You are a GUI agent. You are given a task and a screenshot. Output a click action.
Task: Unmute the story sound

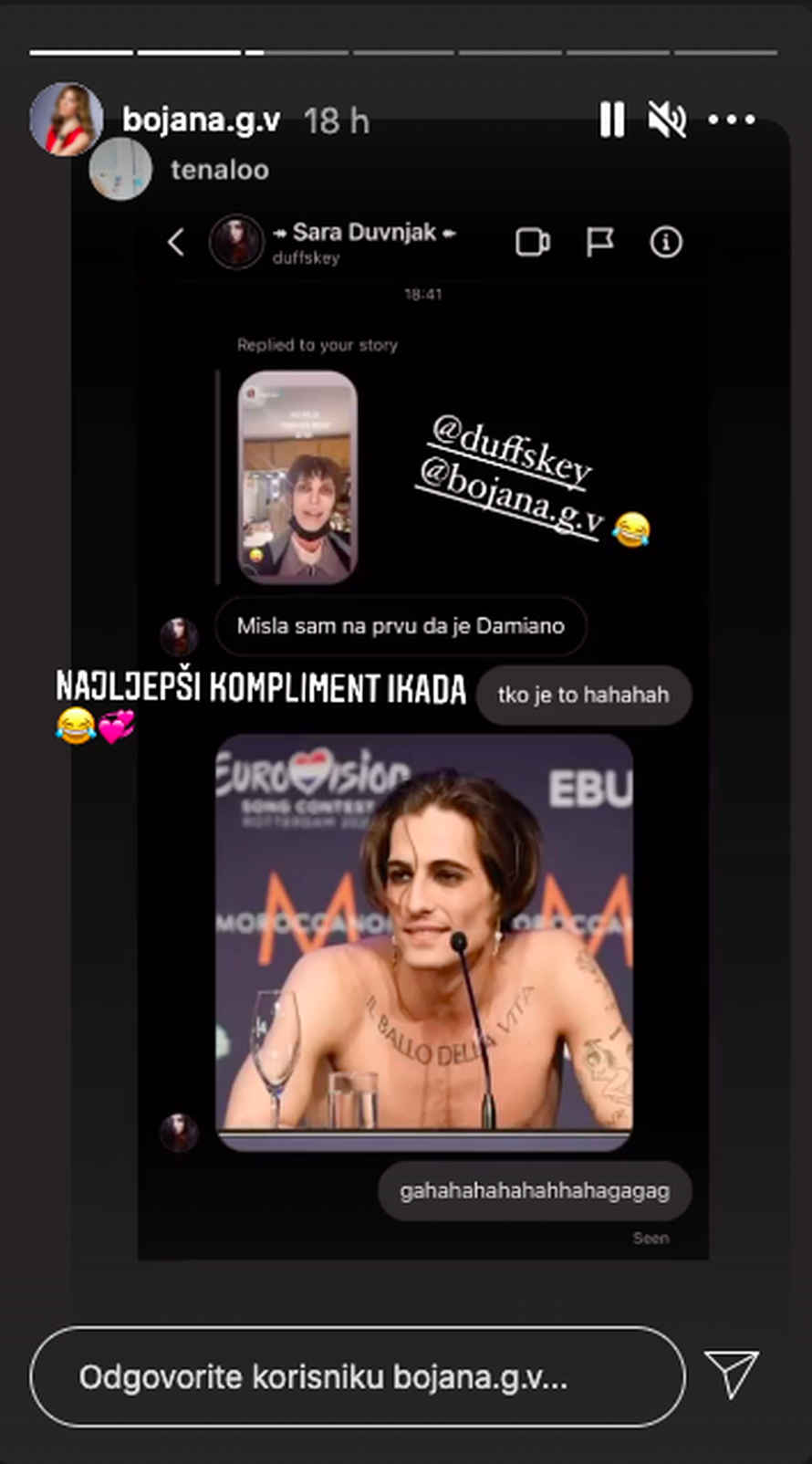tap(667, 120)
